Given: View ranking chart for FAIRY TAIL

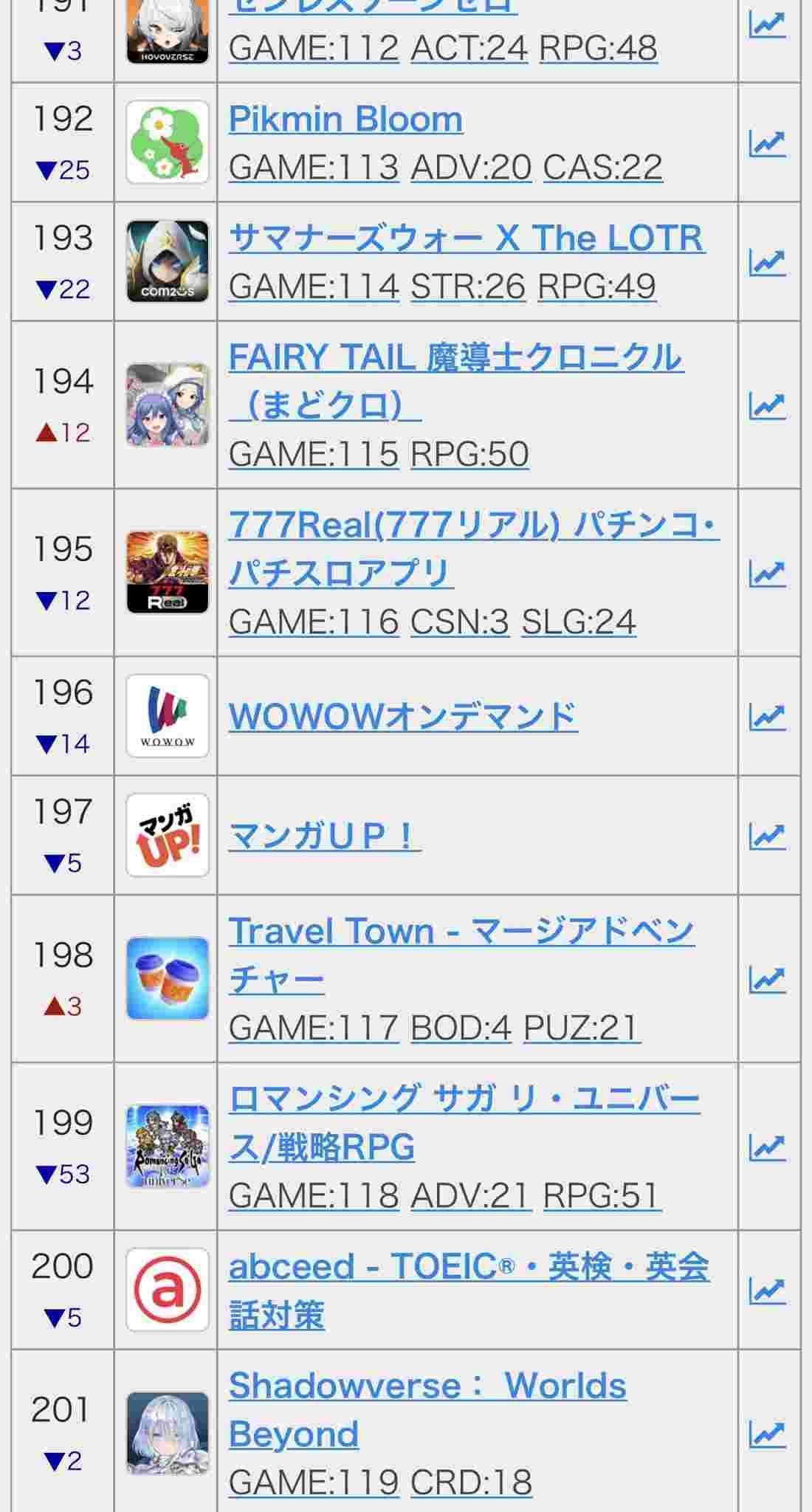Looking at the screenshot, I should (767, 405).
